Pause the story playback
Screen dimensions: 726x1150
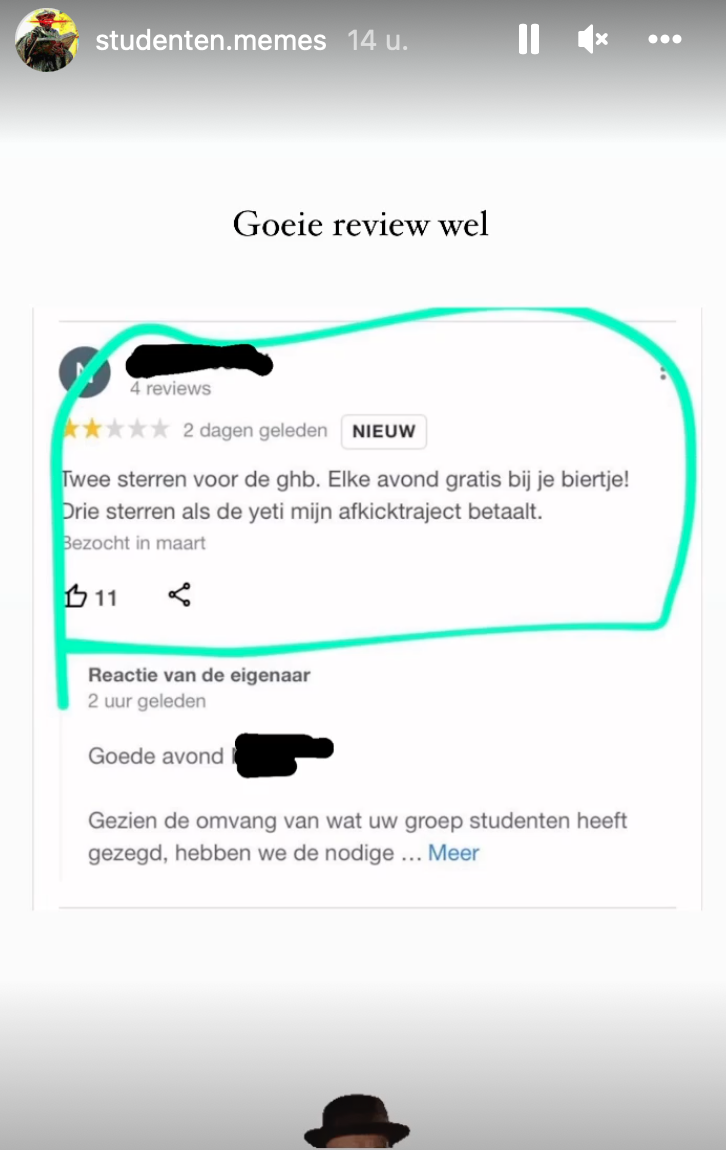529,40
